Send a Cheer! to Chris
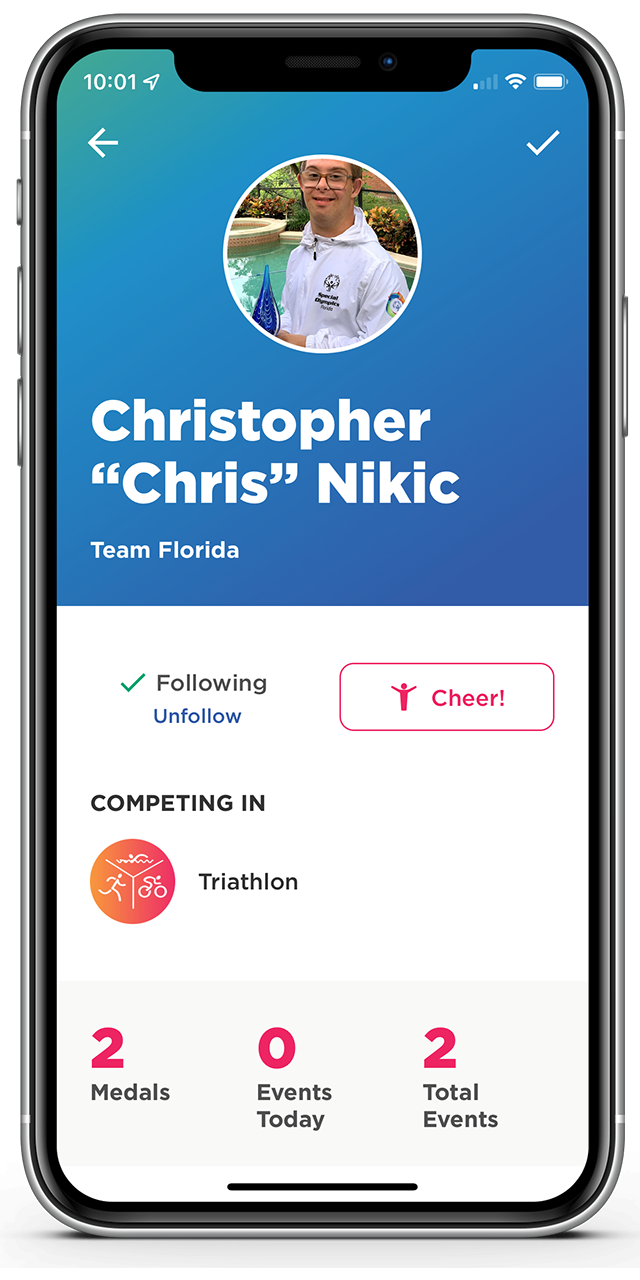 click(446, 697)
